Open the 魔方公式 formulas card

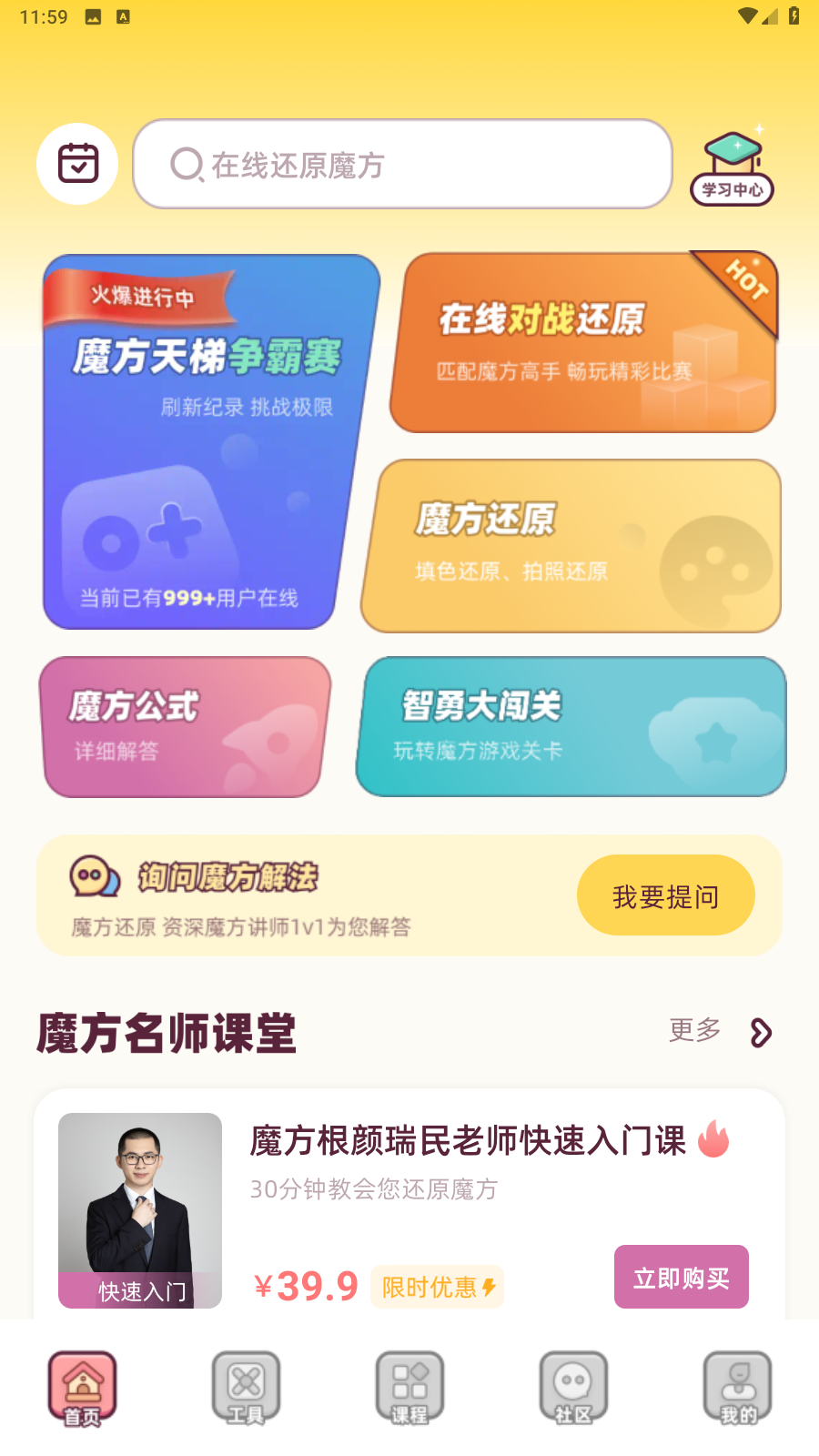(x=184, y=726)
